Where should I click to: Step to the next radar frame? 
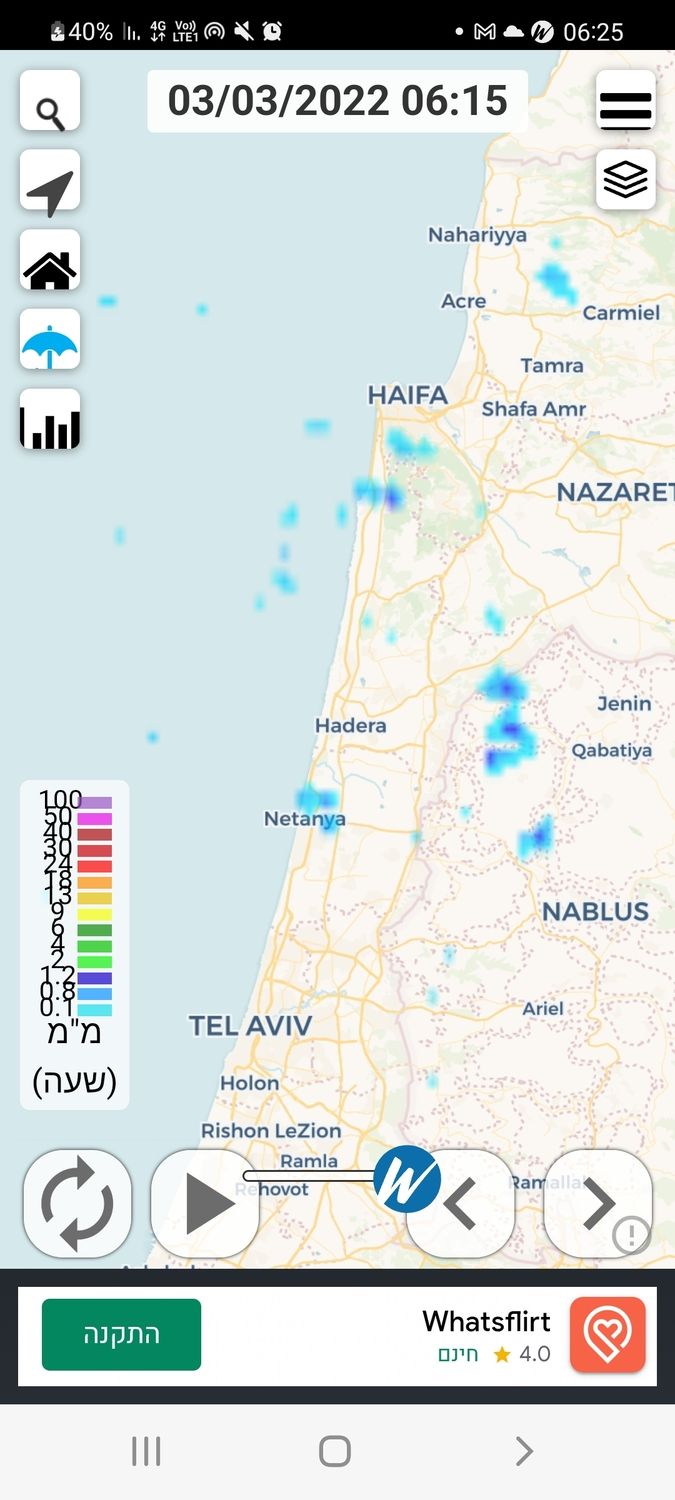[x=597, y=1203]
